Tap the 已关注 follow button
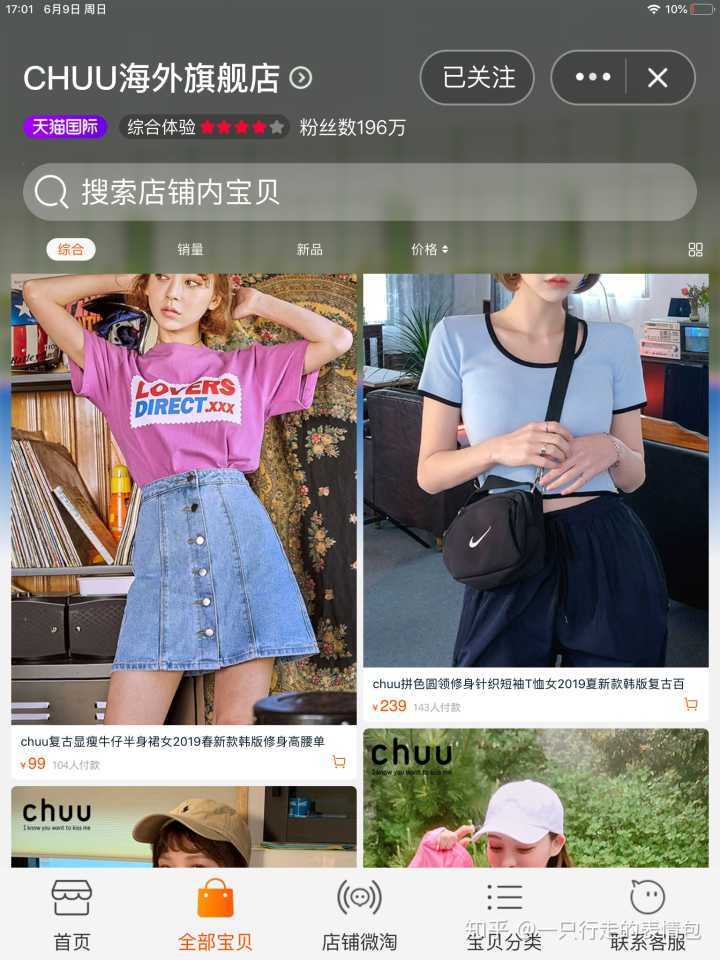The width and height of the screenshot is (720, 960). pos(477,78)
